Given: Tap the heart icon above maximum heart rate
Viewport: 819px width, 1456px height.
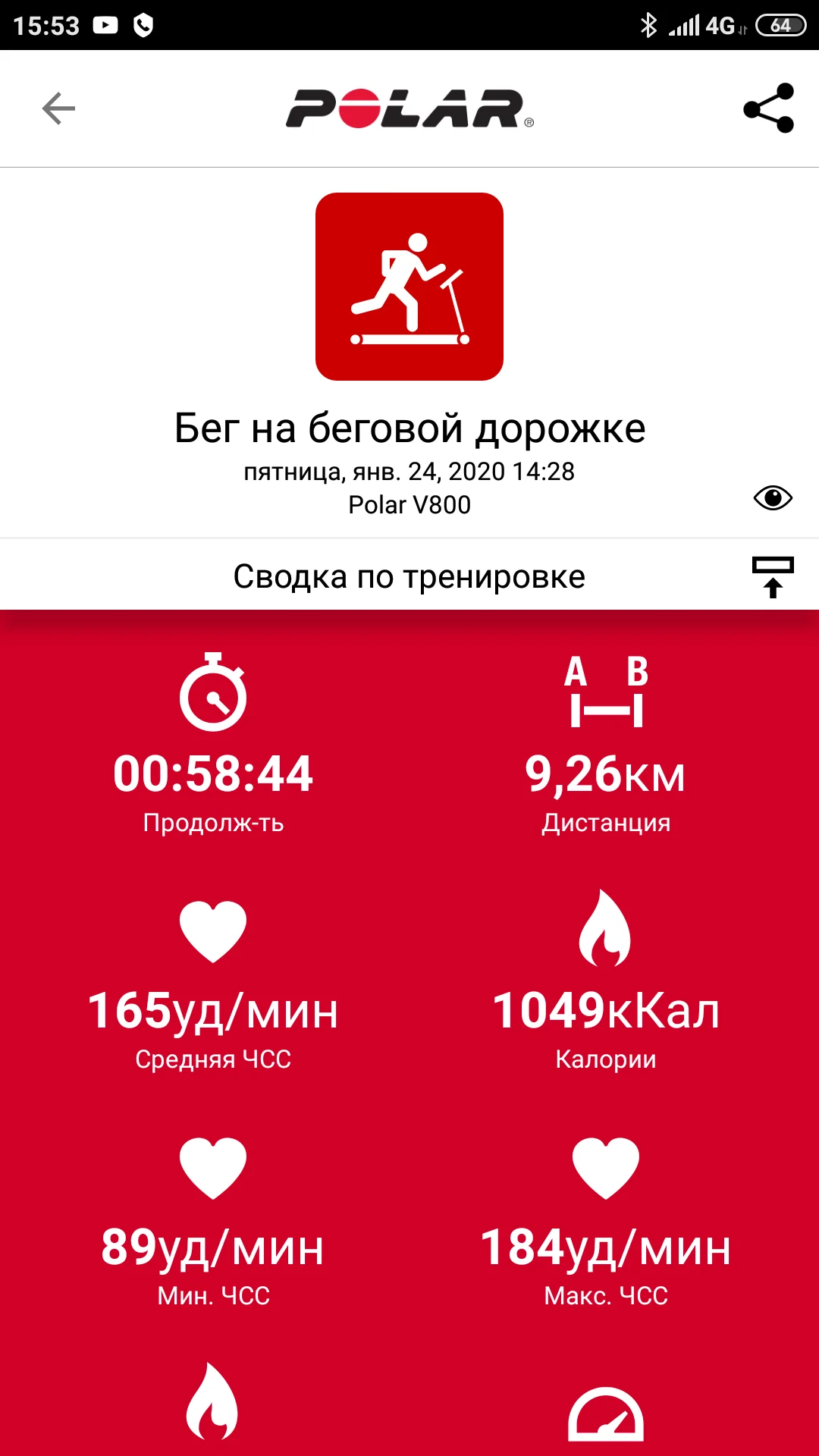Looking at the screenshot, I should tap(605, 1168).
